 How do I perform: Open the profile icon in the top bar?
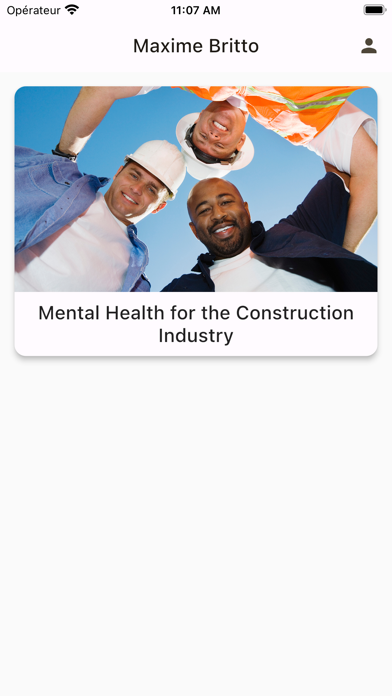[368, 46]
